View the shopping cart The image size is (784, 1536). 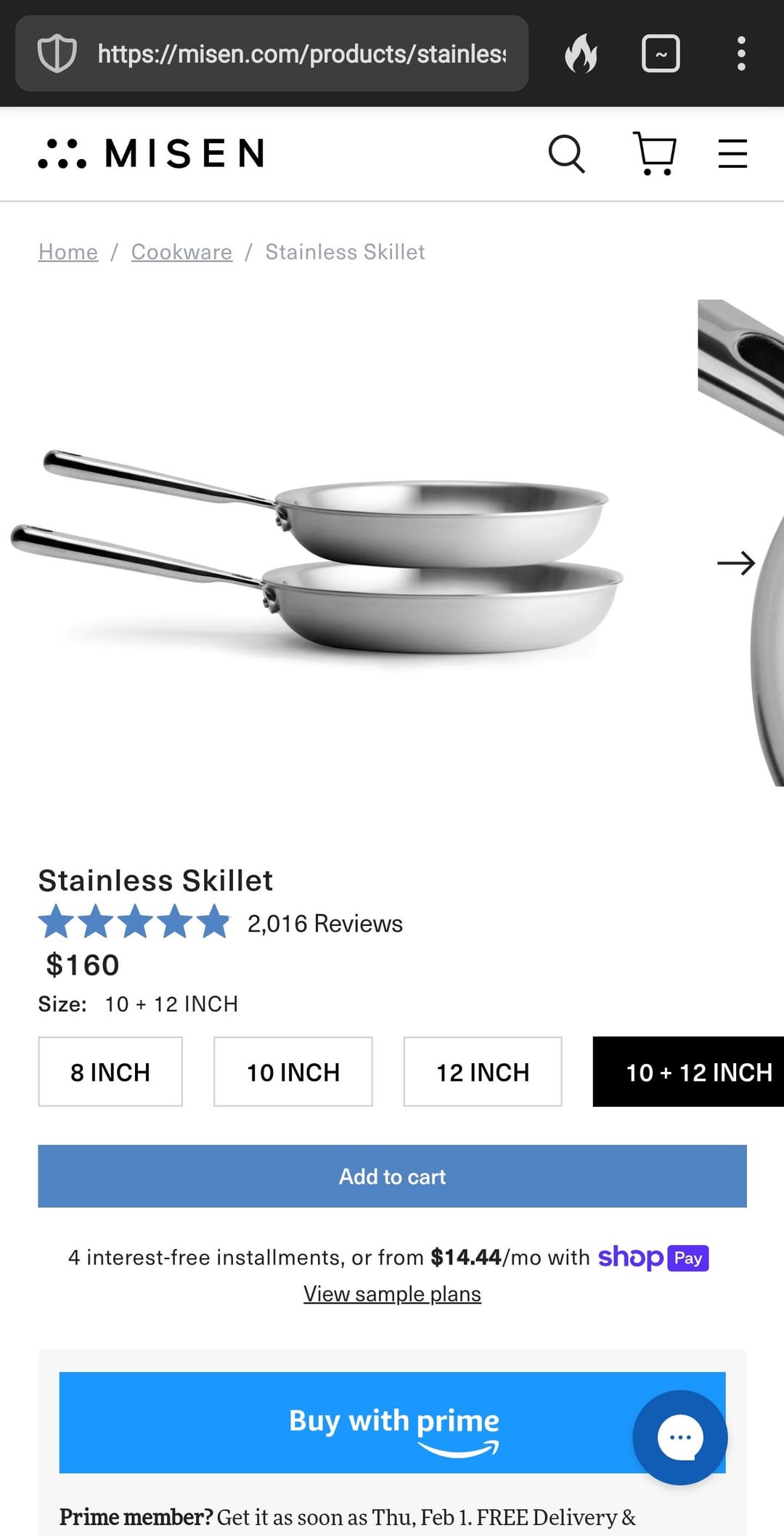click(x=653, y=153)
